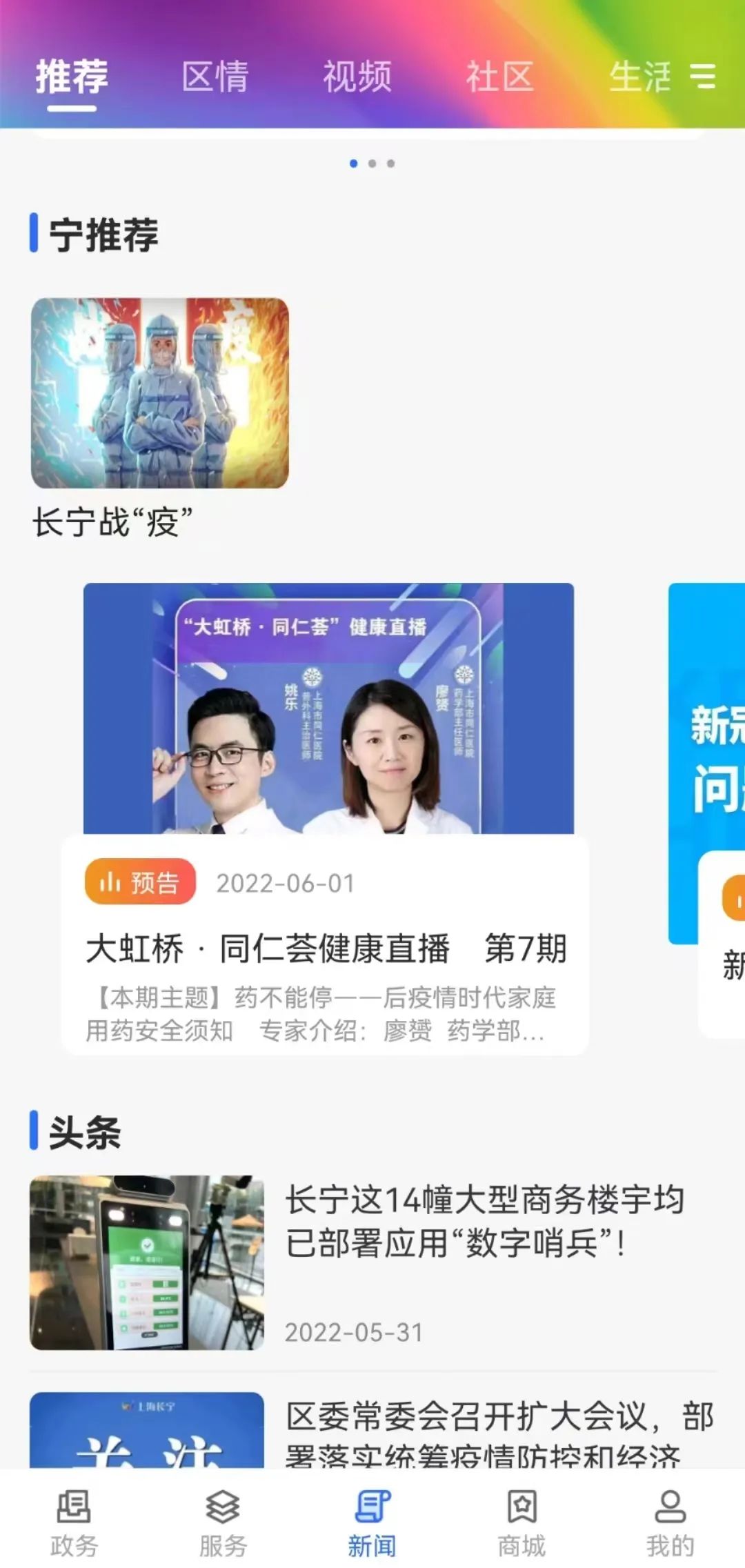This screenshot has height=1568, width=745.
Task: Open the 长宁战"疫" article link
Action: (160, 393)
